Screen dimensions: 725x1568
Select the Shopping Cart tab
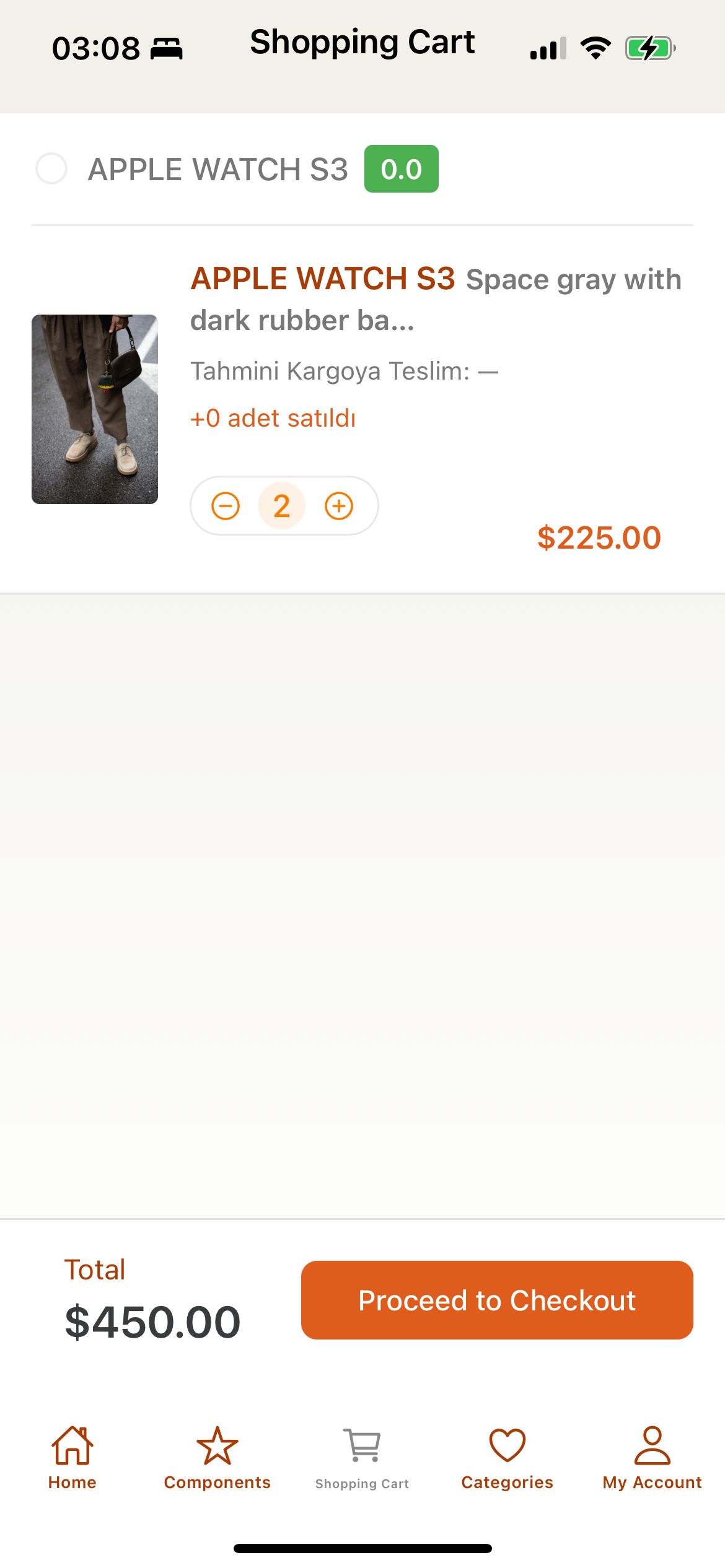coord(362,1458)
